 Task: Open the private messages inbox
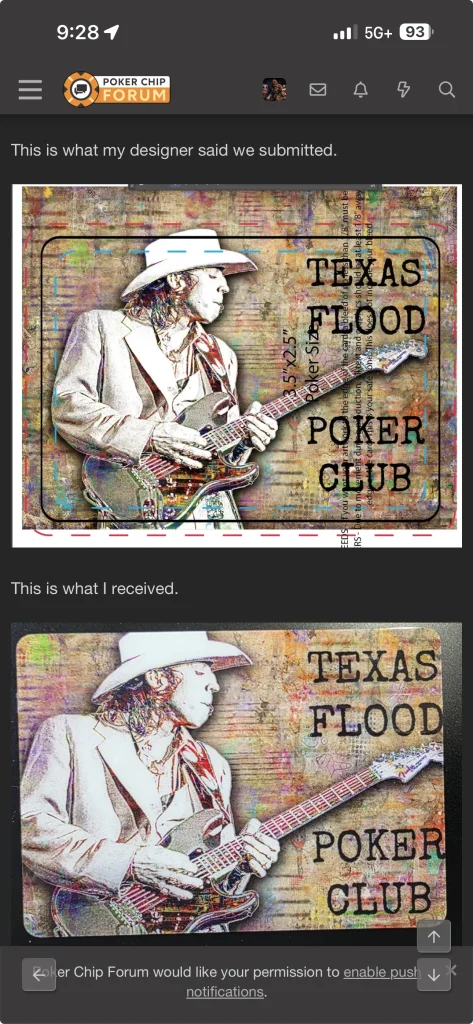pos(318,89)
